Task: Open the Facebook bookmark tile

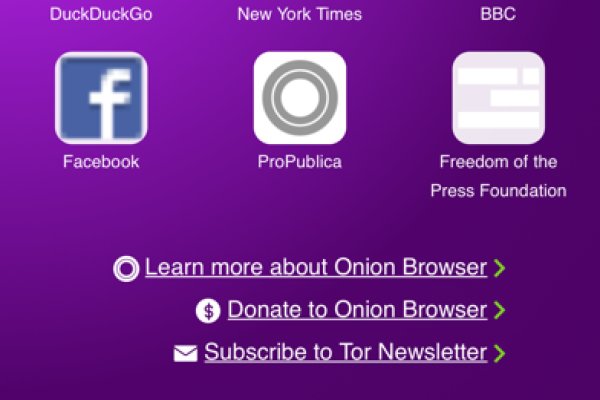Action: click(x=101, y=98)
